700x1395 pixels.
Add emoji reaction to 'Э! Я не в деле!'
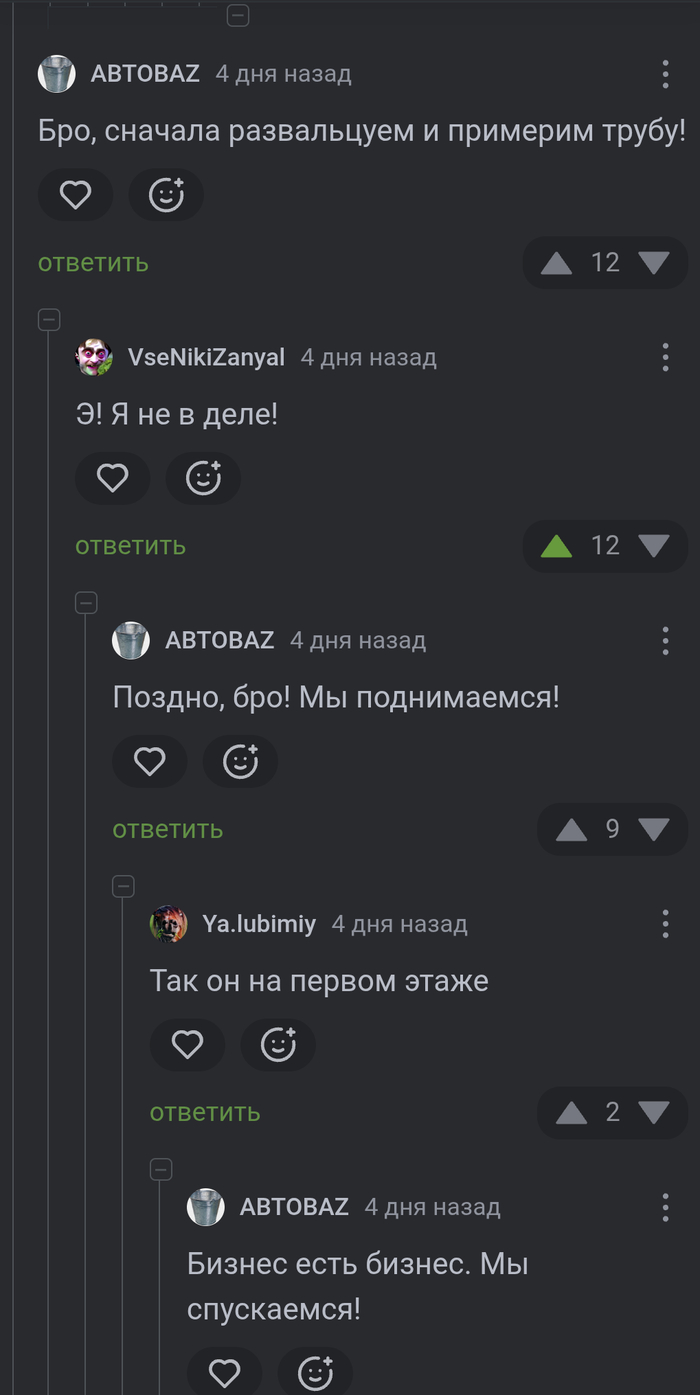click(203, 478)
